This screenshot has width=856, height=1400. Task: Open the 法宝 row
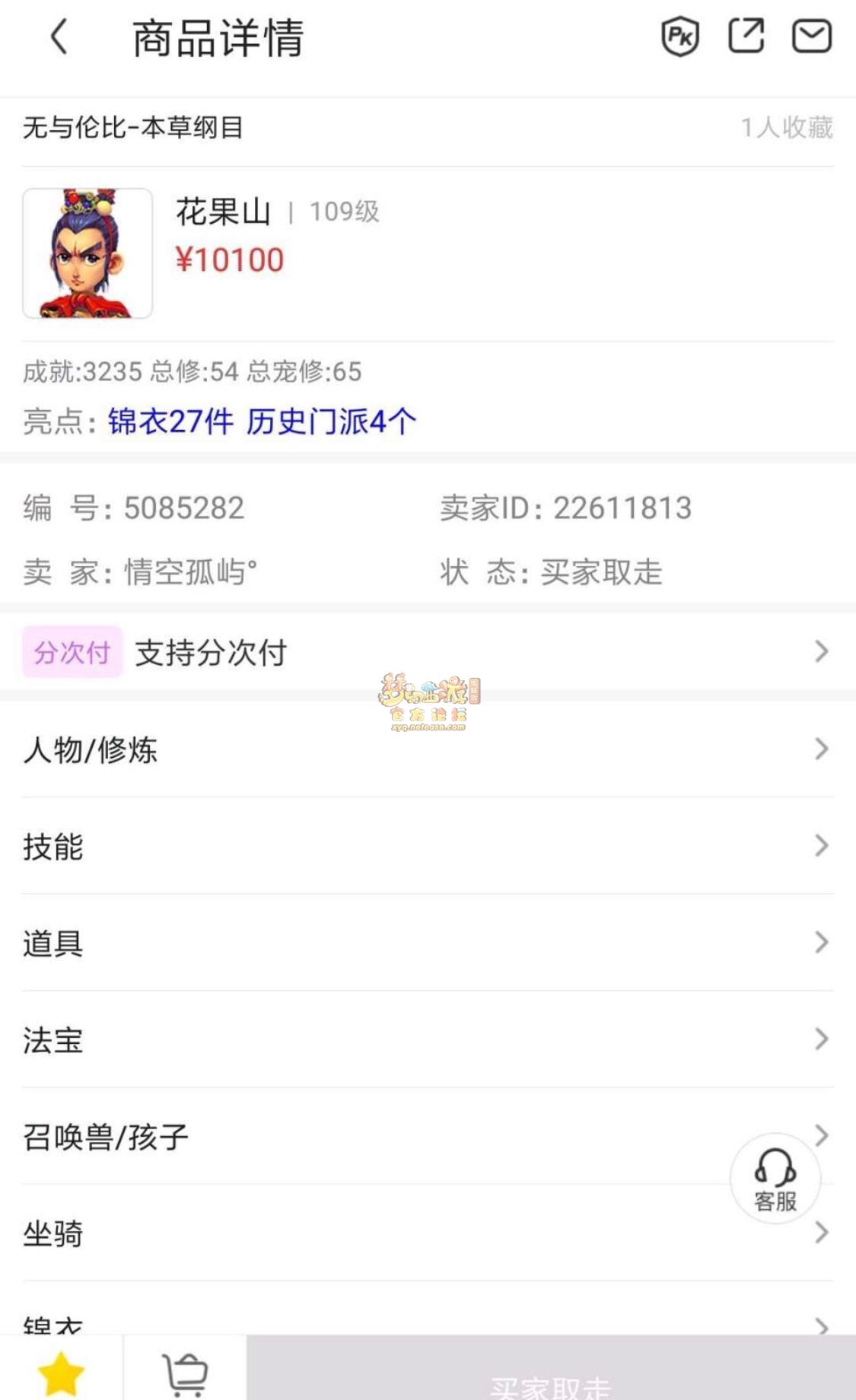tap(428, 1039)
